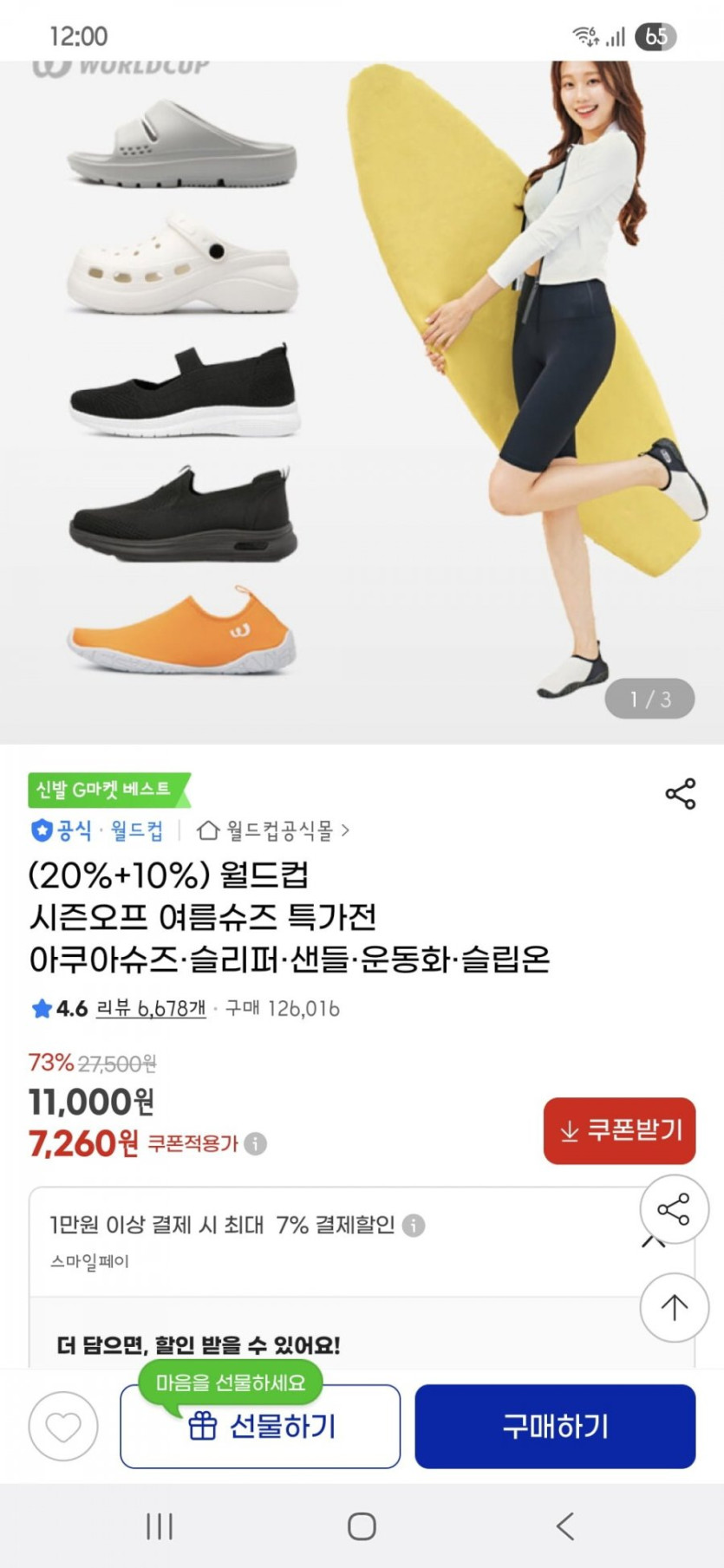Go back using the system back button
The width and height of the screenshot is (724, 1568).
coord(564,1526)
